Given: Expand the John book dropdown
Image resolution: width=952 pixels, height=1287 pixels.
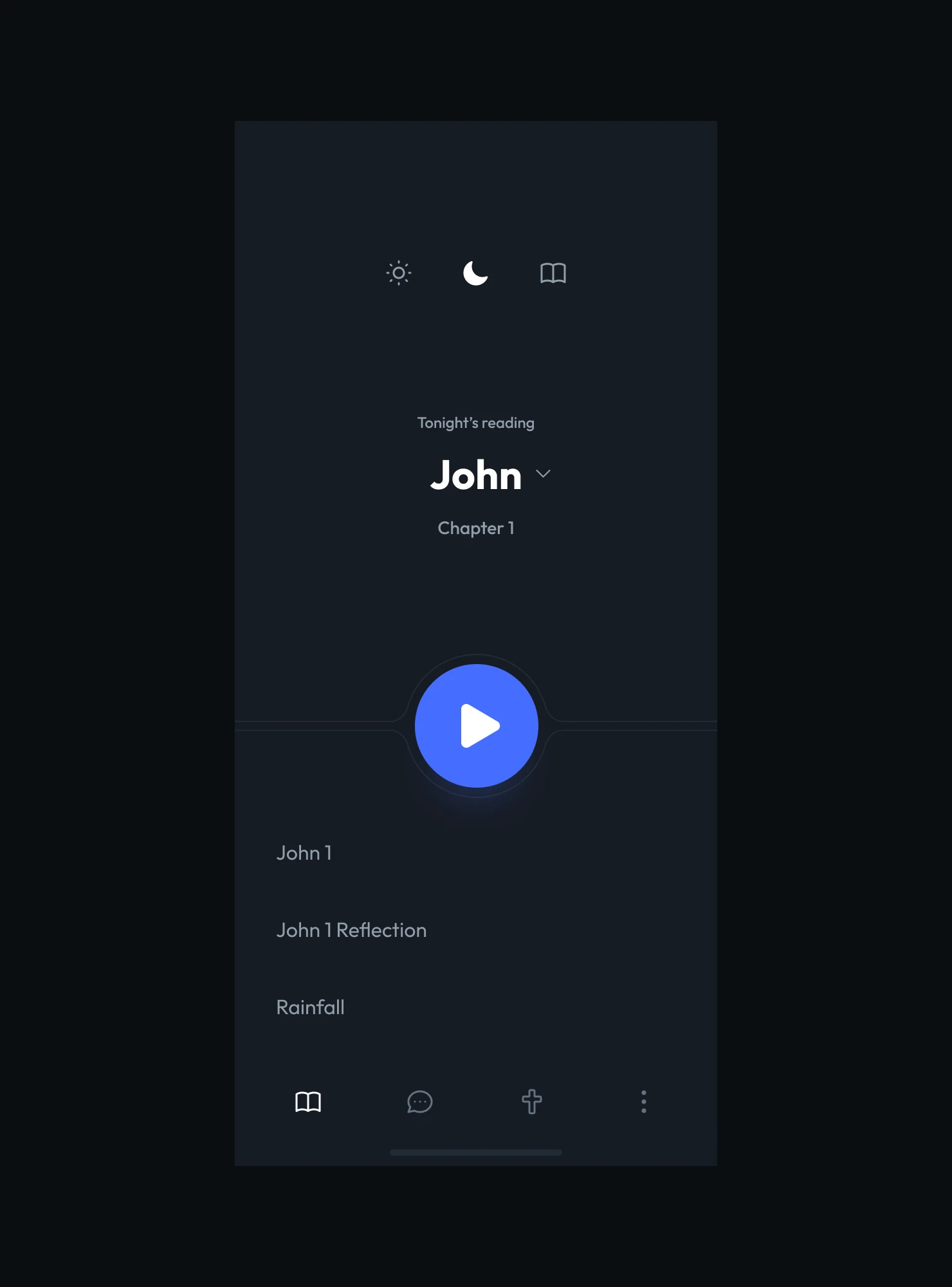Looking at the screenshot, I should tap(543, 474).
